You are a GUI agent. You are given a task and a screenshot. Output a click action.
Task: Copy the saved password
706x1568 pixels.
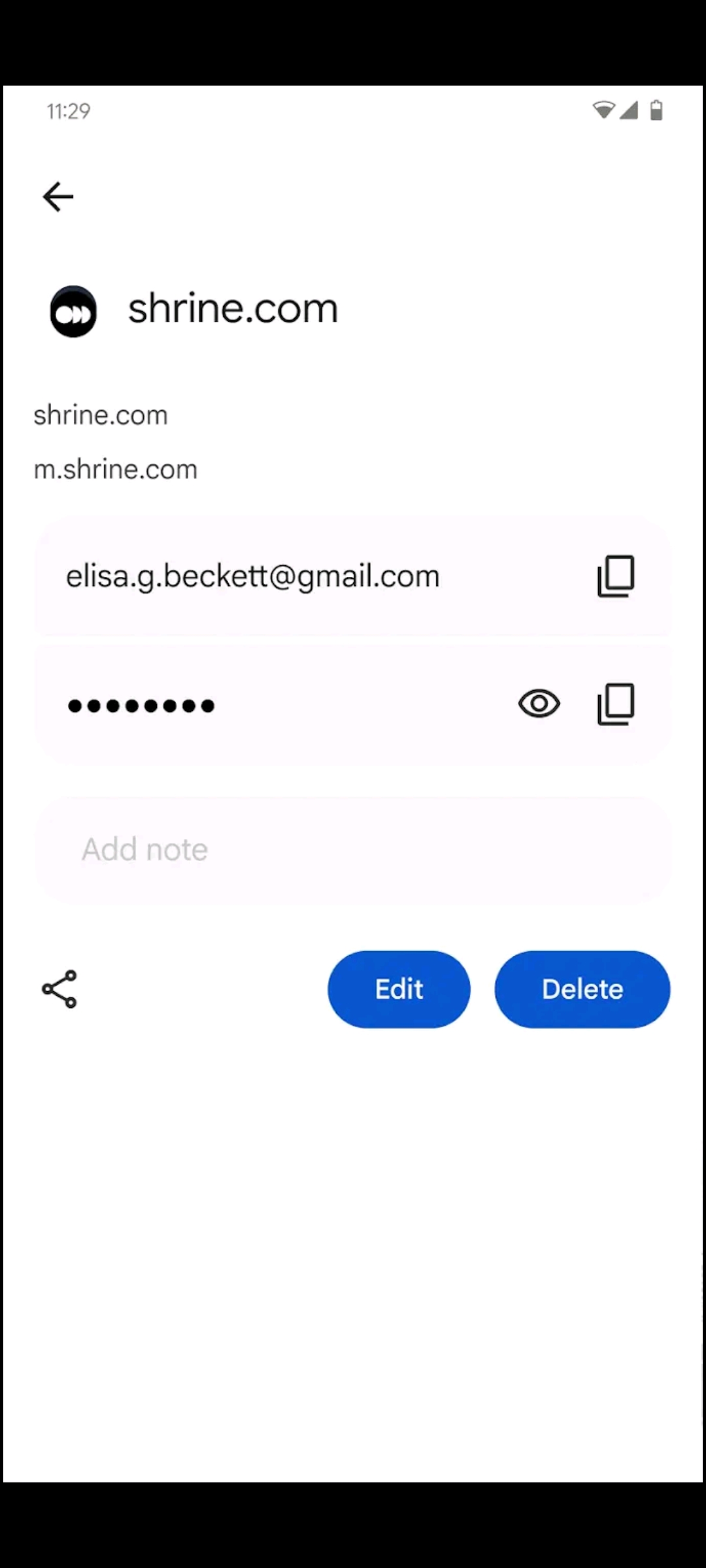616,704
